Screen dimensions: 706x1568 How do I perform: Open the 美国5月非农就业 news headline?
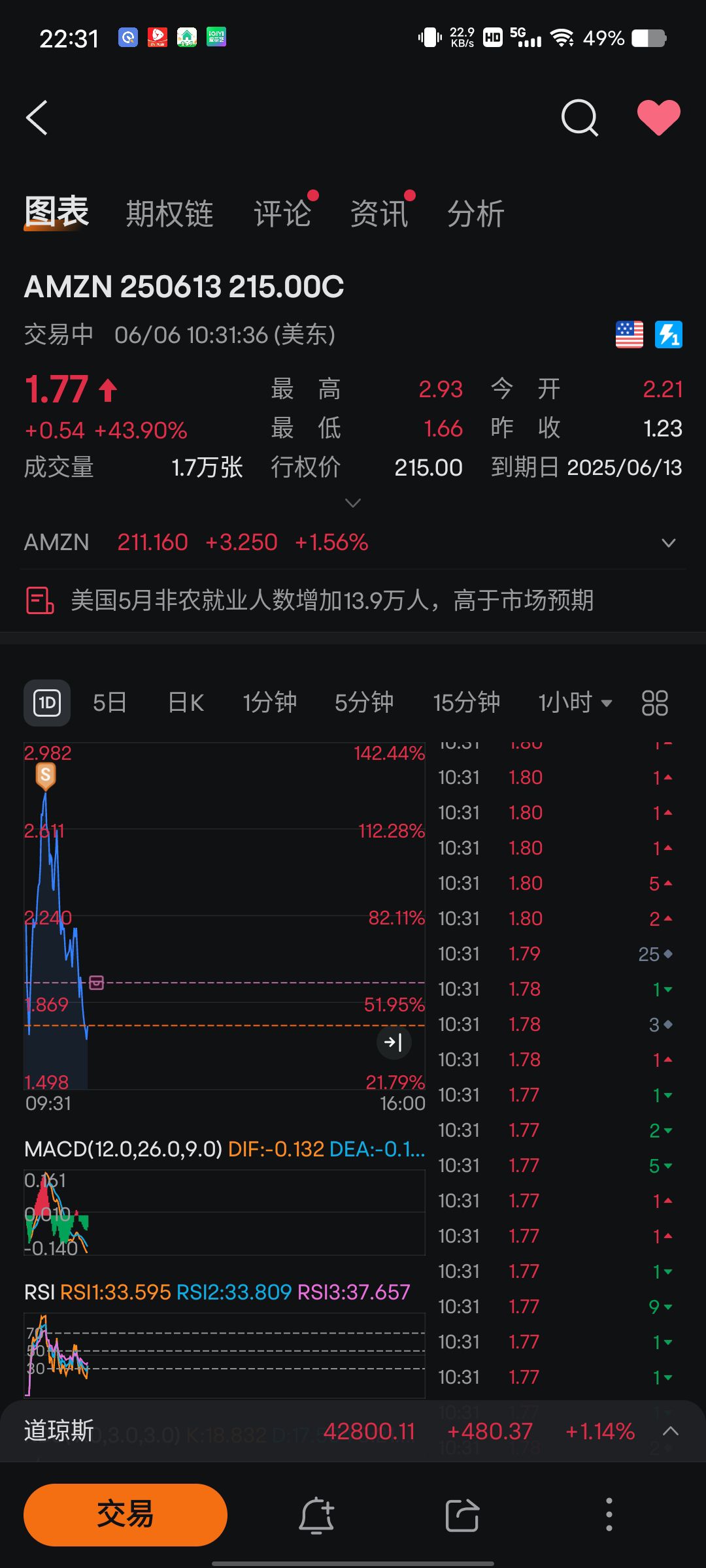pos(332,600)
